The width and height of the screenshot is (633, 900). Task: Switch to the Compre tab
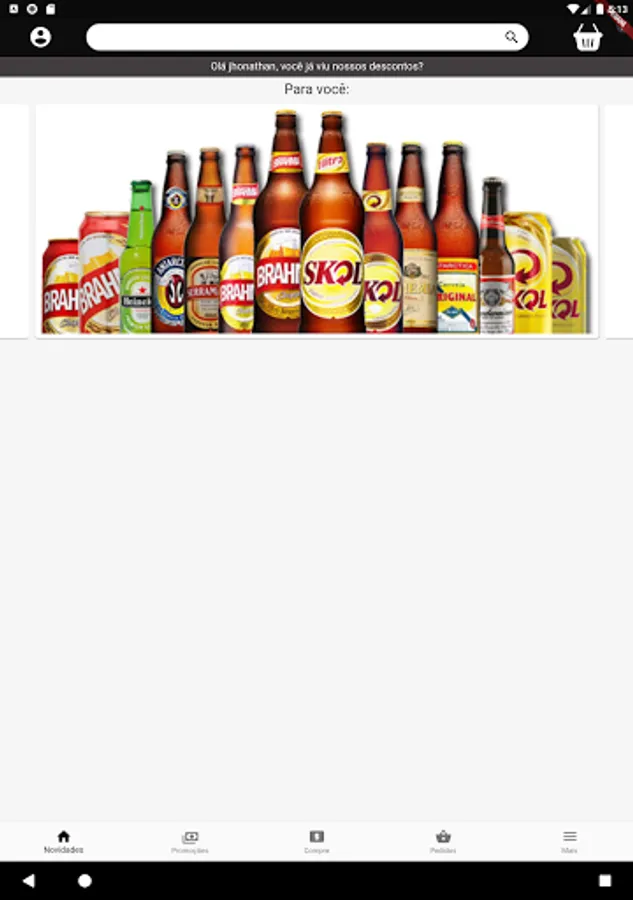coord(317,841)
